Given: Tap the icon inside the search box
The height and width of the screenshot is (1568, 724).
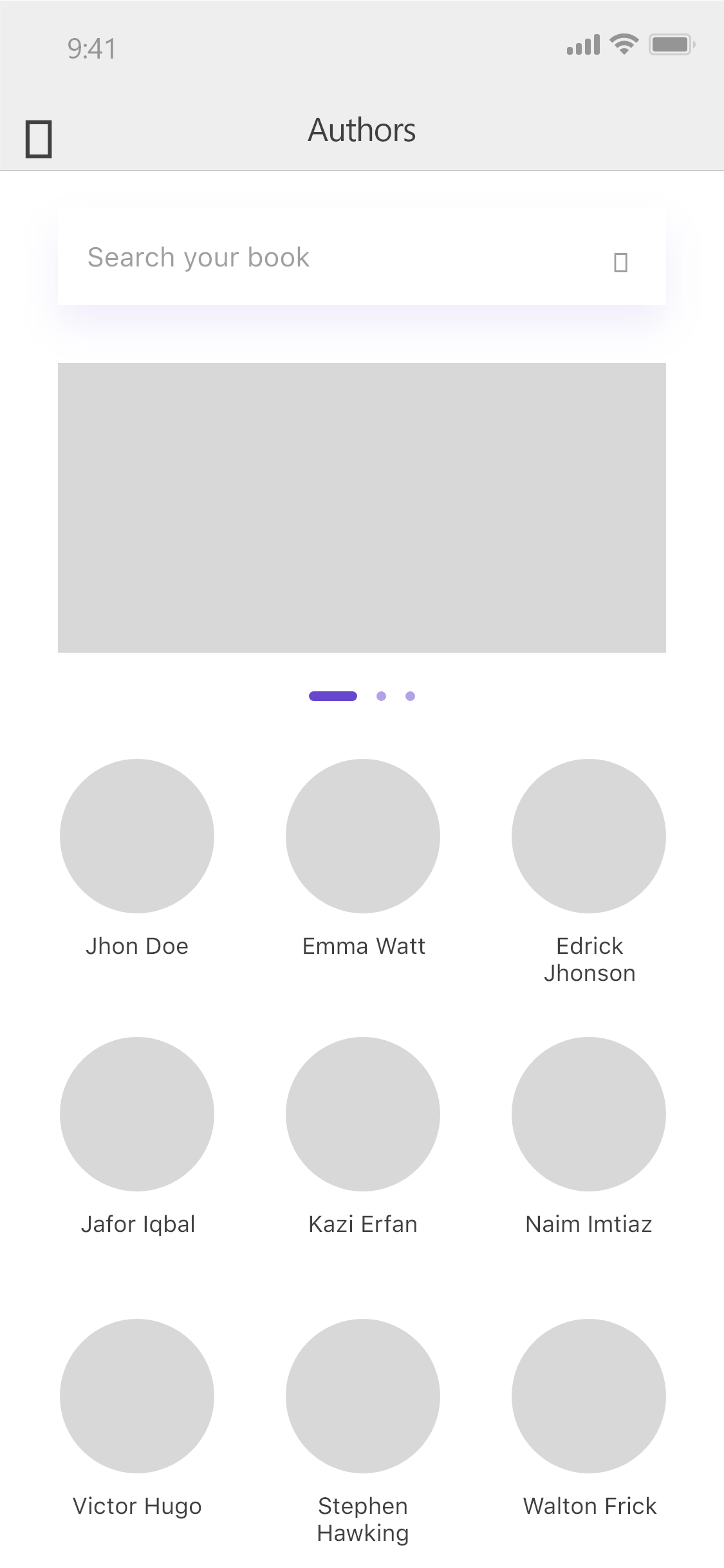Looking at the screenshot, I should [620, 263].
